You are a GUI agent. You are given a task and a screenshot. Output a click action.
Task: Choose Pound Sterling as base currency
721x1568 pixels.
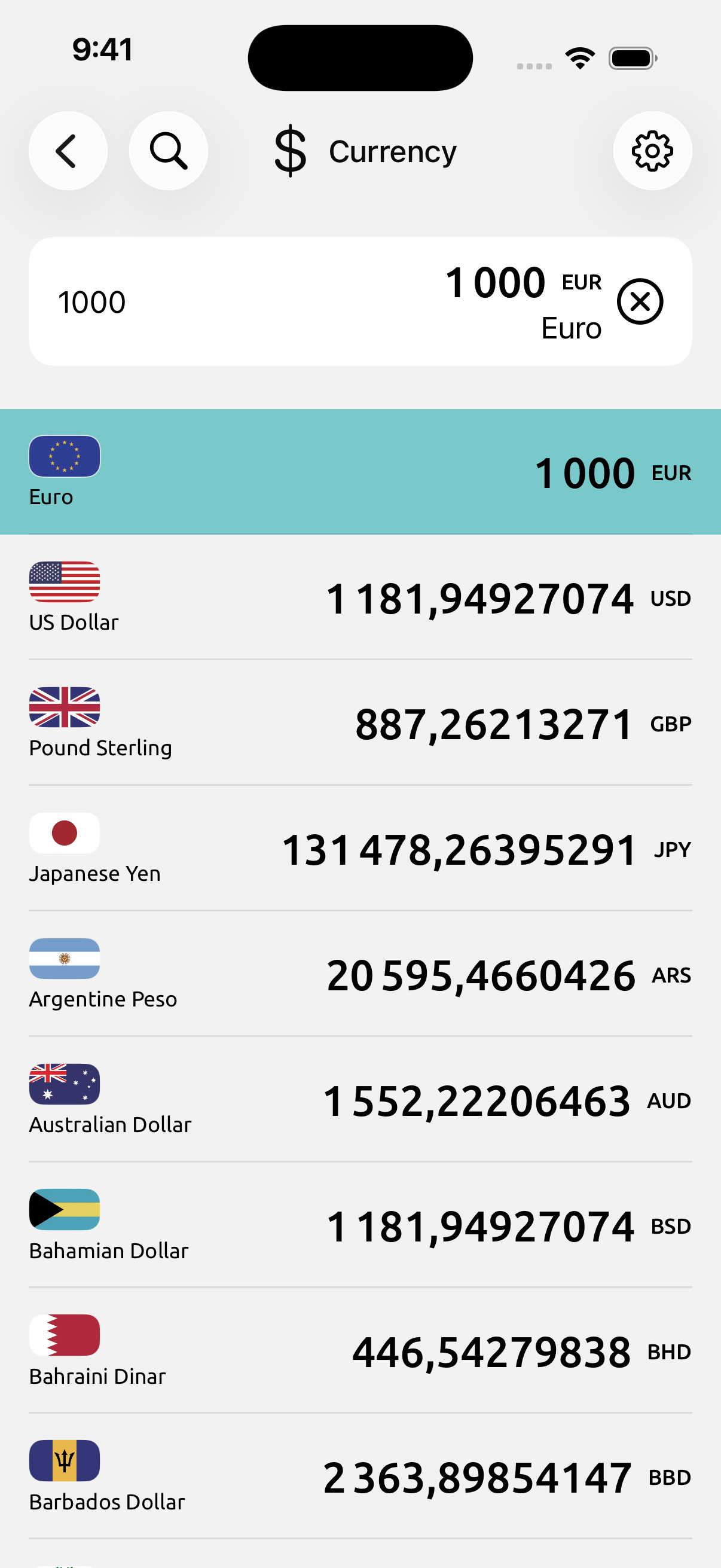(x=360, y=722)
